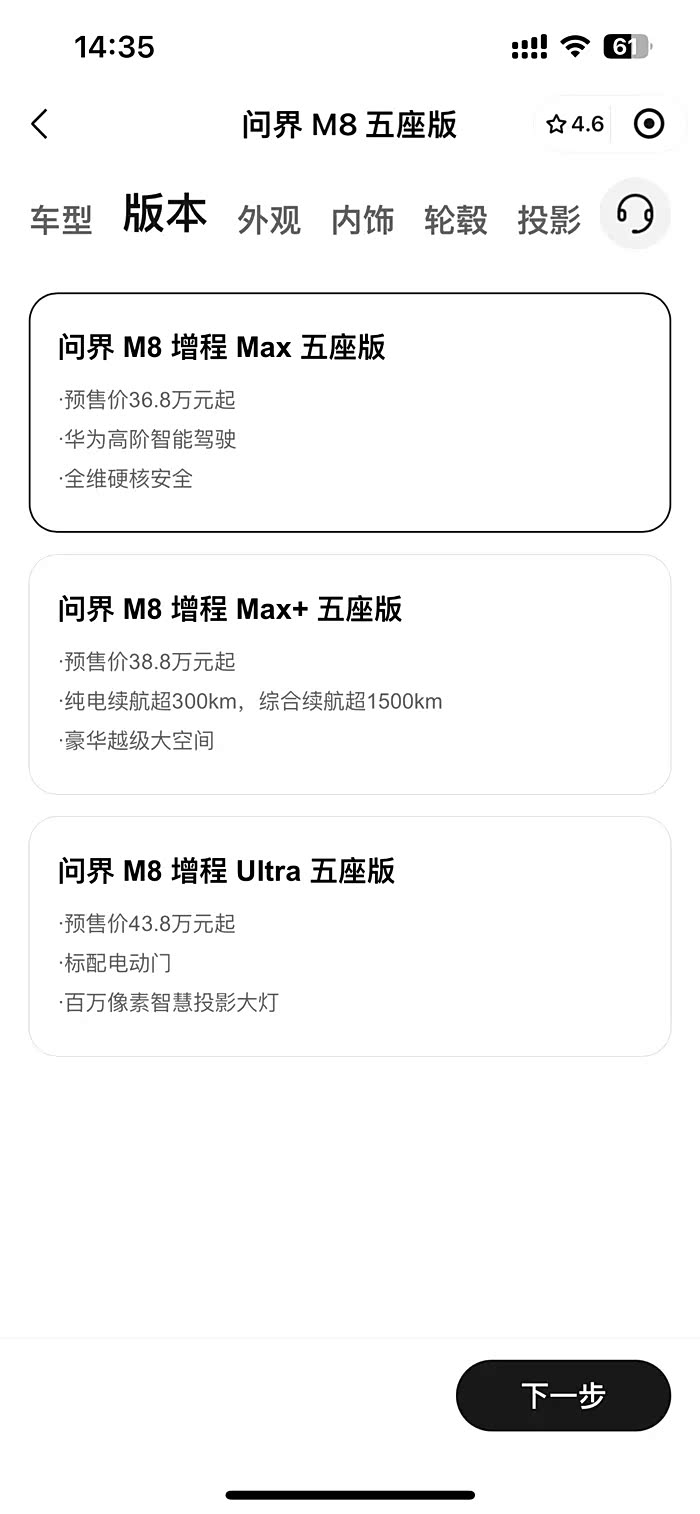Open the 内饰 tab

coord(362,220)
